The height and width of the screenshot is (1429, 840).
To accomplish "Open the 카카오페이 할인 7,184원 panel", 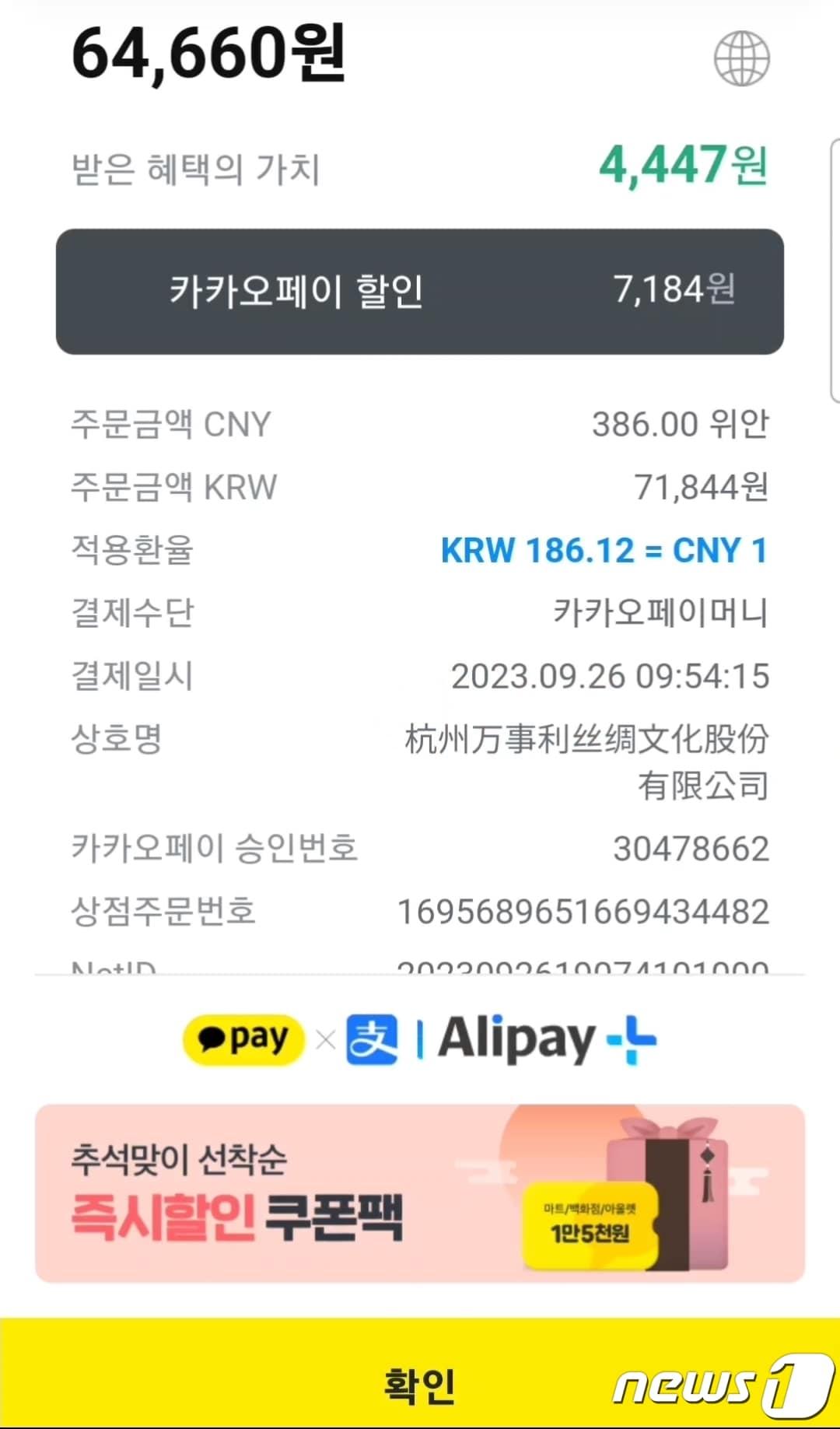I will pyautogui.click(x=420, y=293).
